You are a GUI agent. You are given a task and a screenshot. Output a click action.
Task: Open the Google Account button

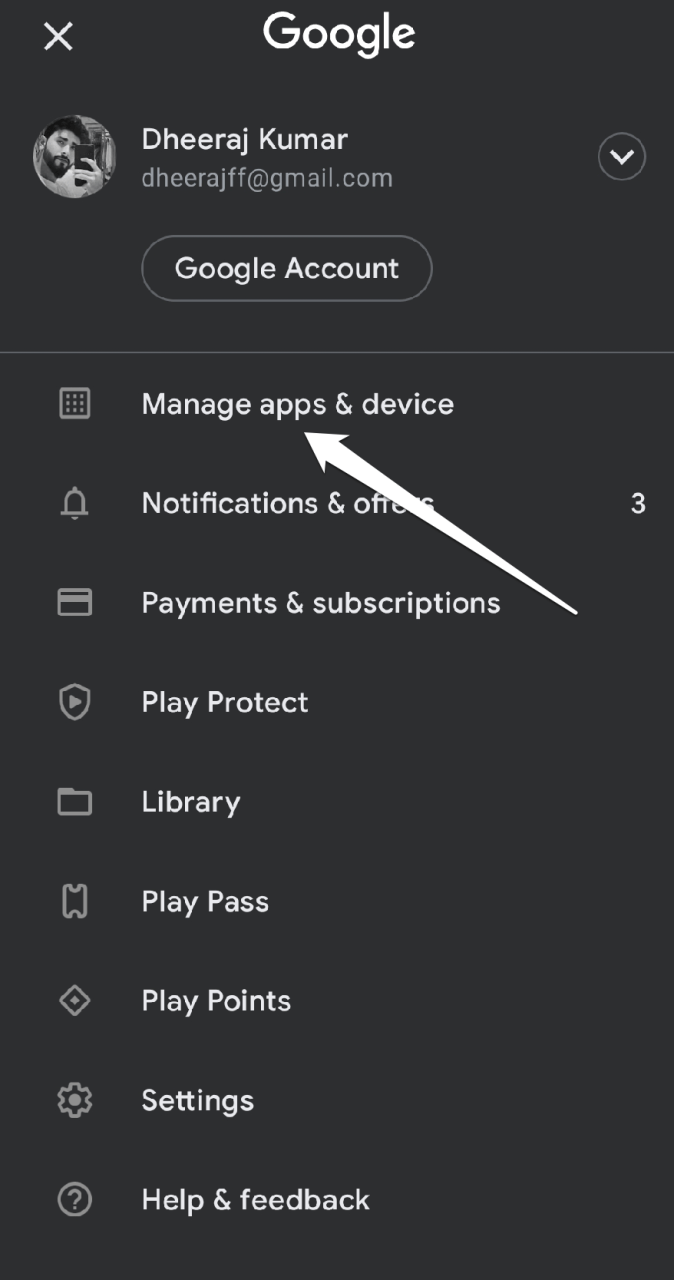(287, 268)
